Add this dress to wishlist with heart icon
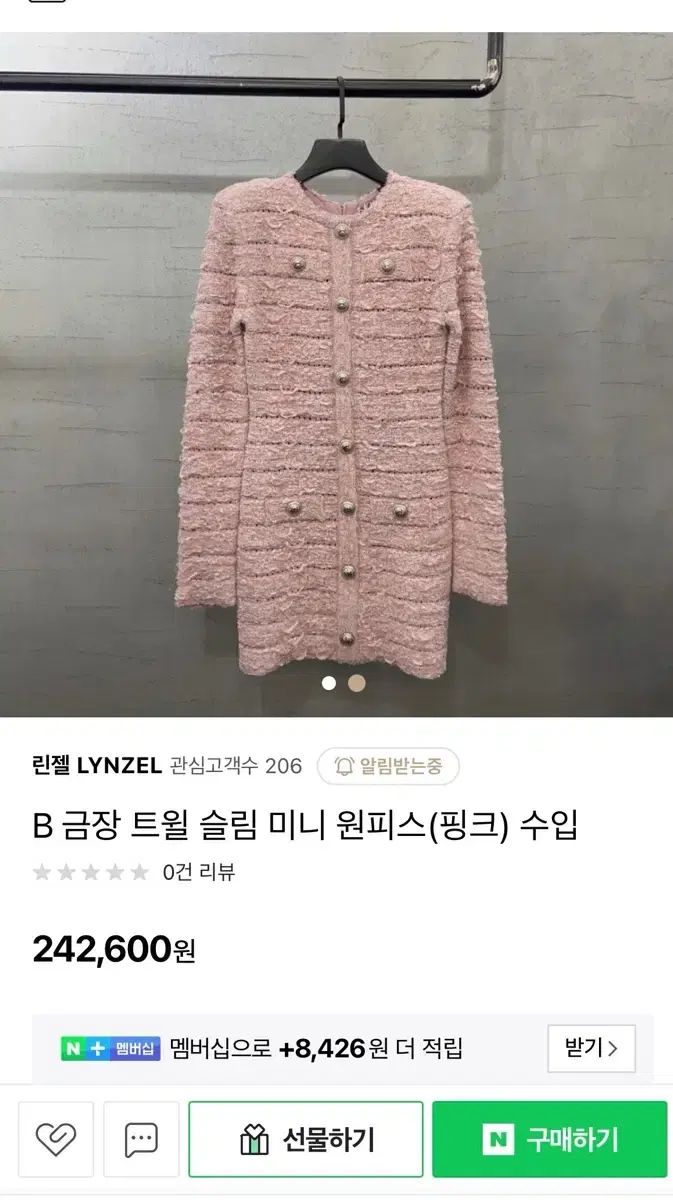Viewport: 673px width, 1200px height. tap(55, 1139)
